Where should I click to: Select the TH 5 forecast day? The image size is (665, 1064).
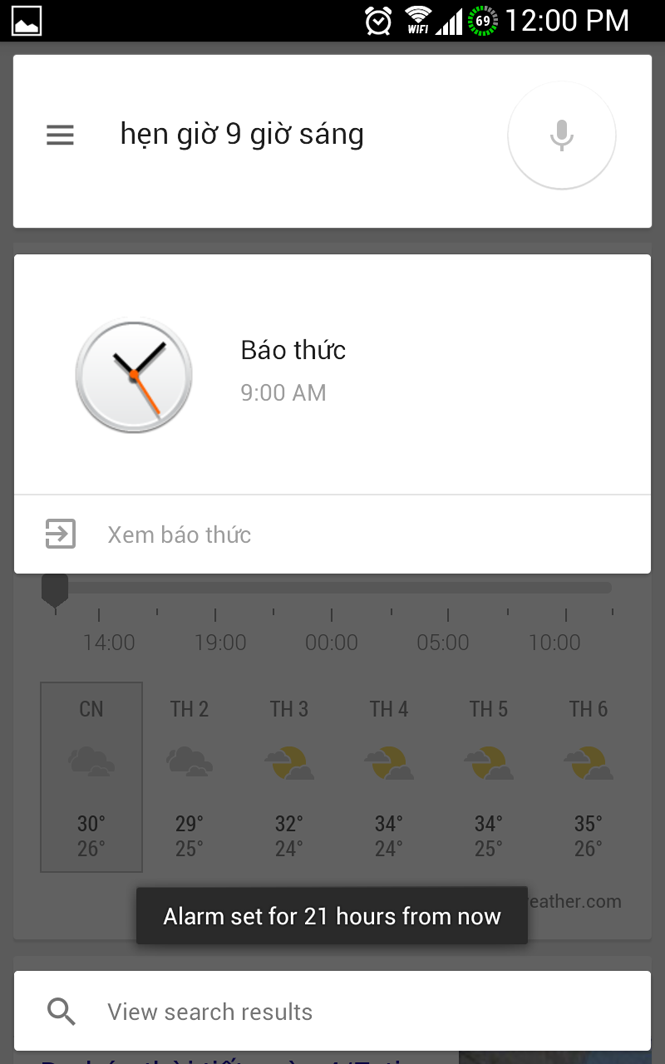point(489,777)
